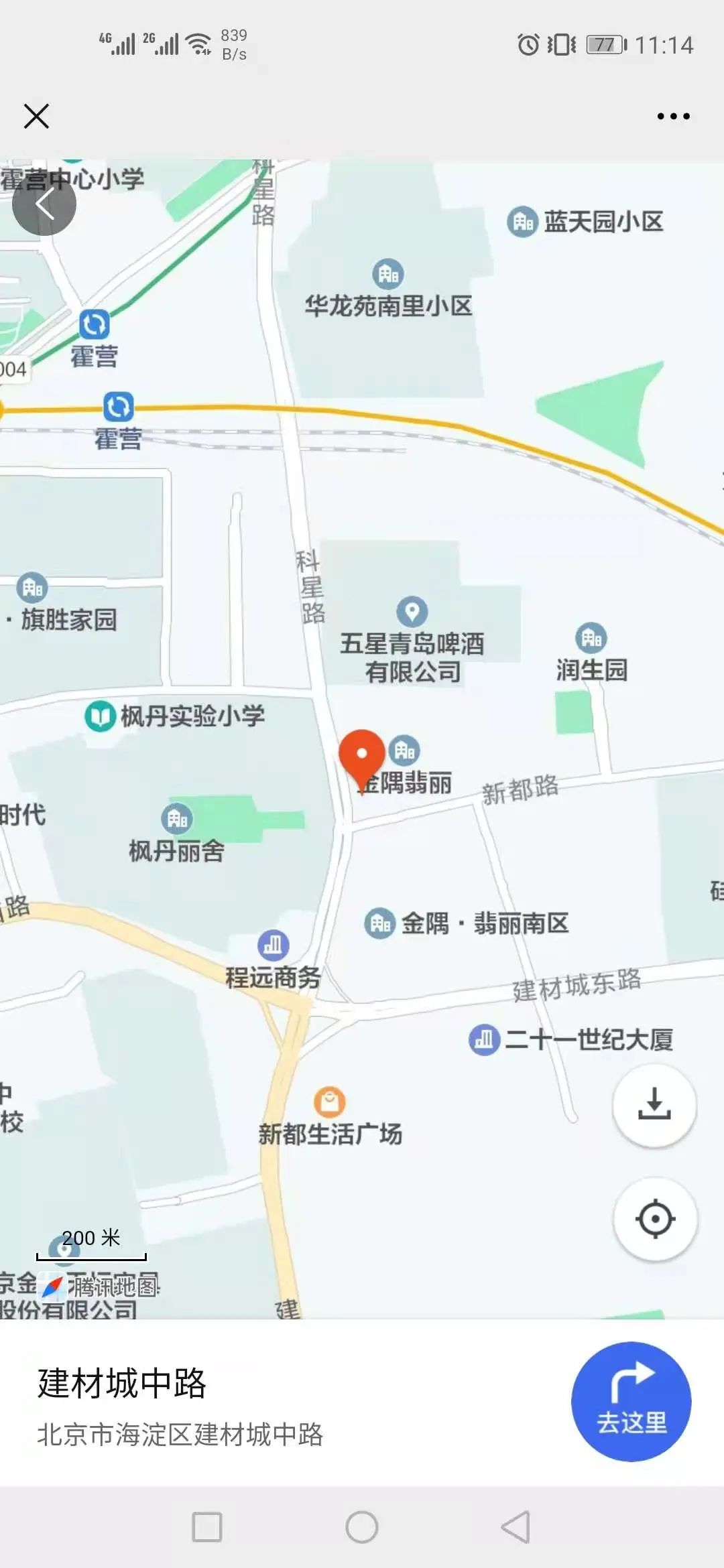This screenshot has width=724, height=1568.
Task: Tap the 新都生活广场 shopping marker
Action: tap(330, 1101)
